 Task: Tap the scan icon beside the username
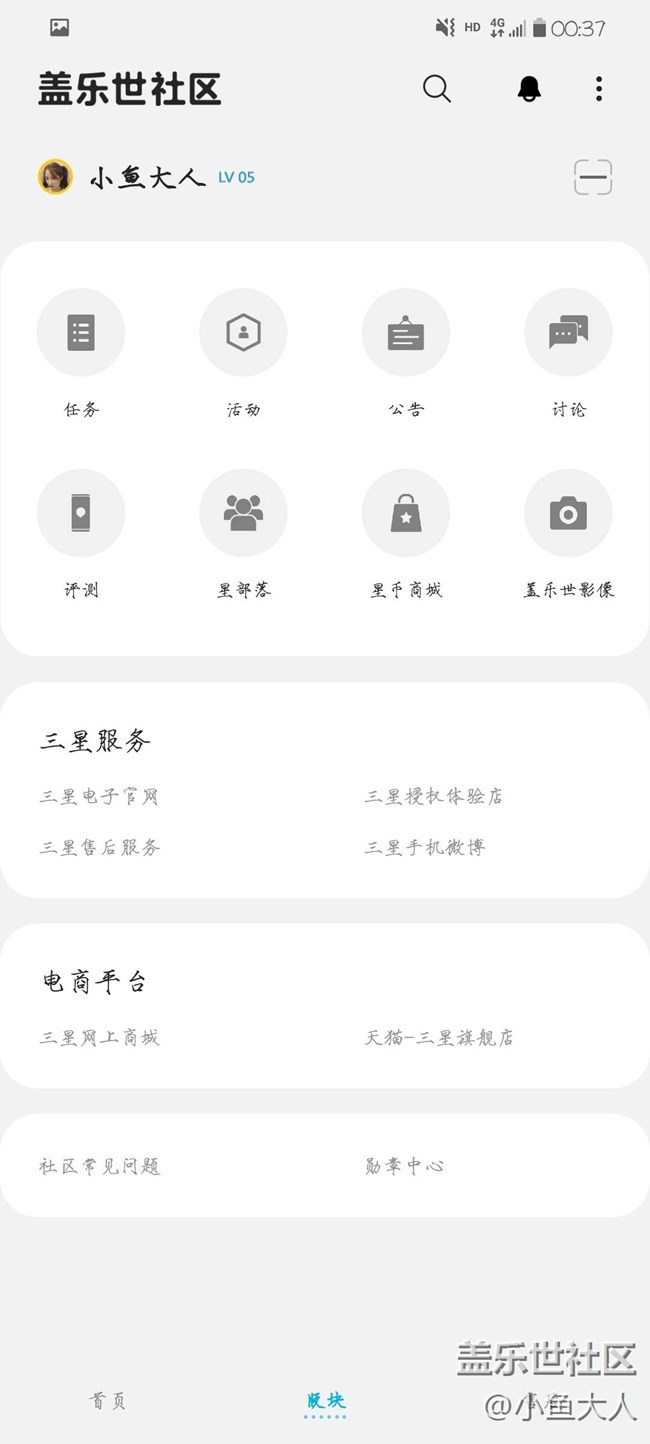pyautogui.click(x=592, y=177)
